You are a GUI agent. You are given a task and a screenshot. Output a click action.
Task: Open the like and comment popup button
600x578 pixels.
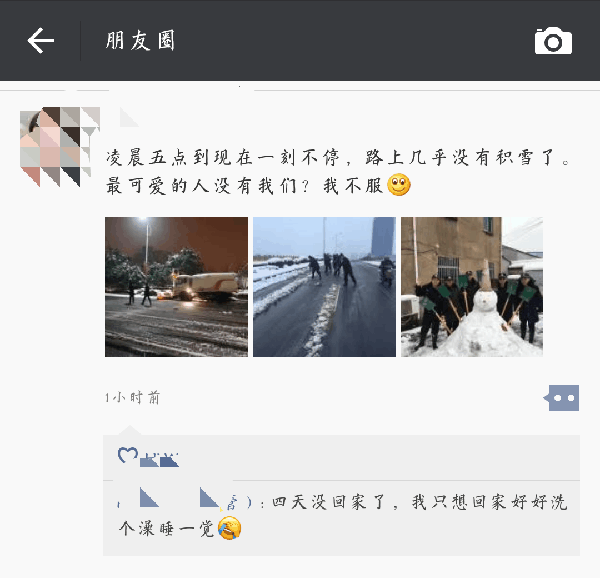pyautogui.click(x=563, y=397)
